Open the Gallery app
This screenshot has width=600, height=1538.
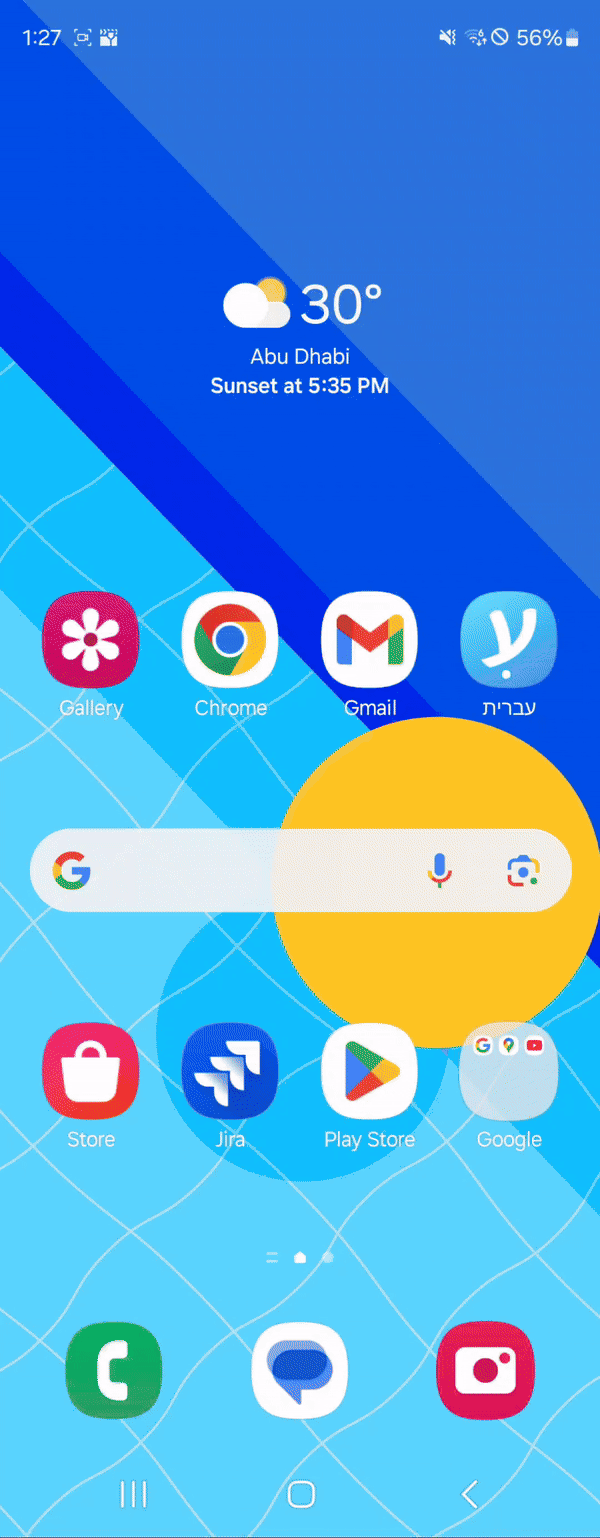90,640
